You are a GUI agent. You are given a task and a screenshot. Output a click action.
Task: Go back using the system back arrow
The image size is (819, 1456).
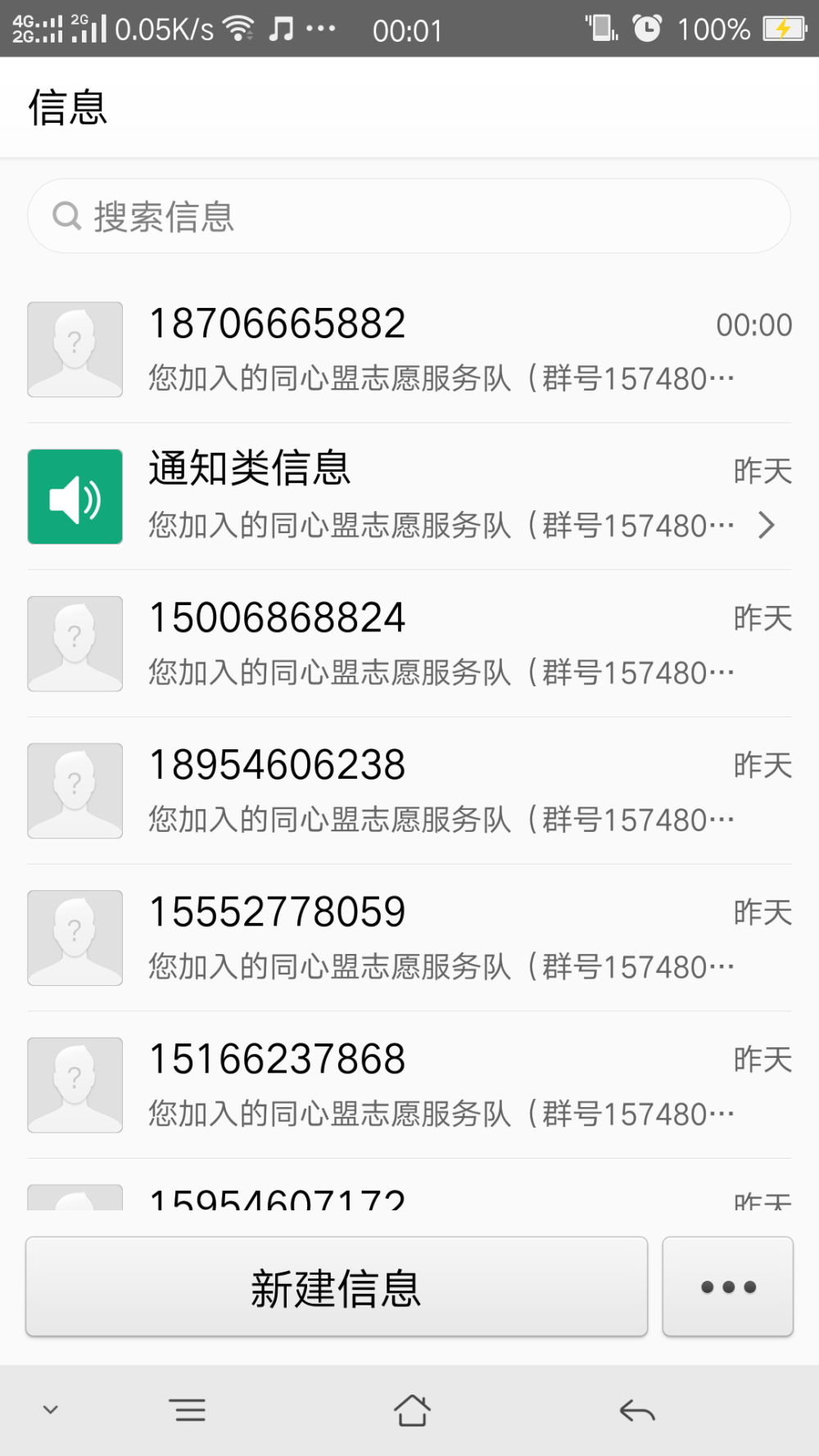637,1411
